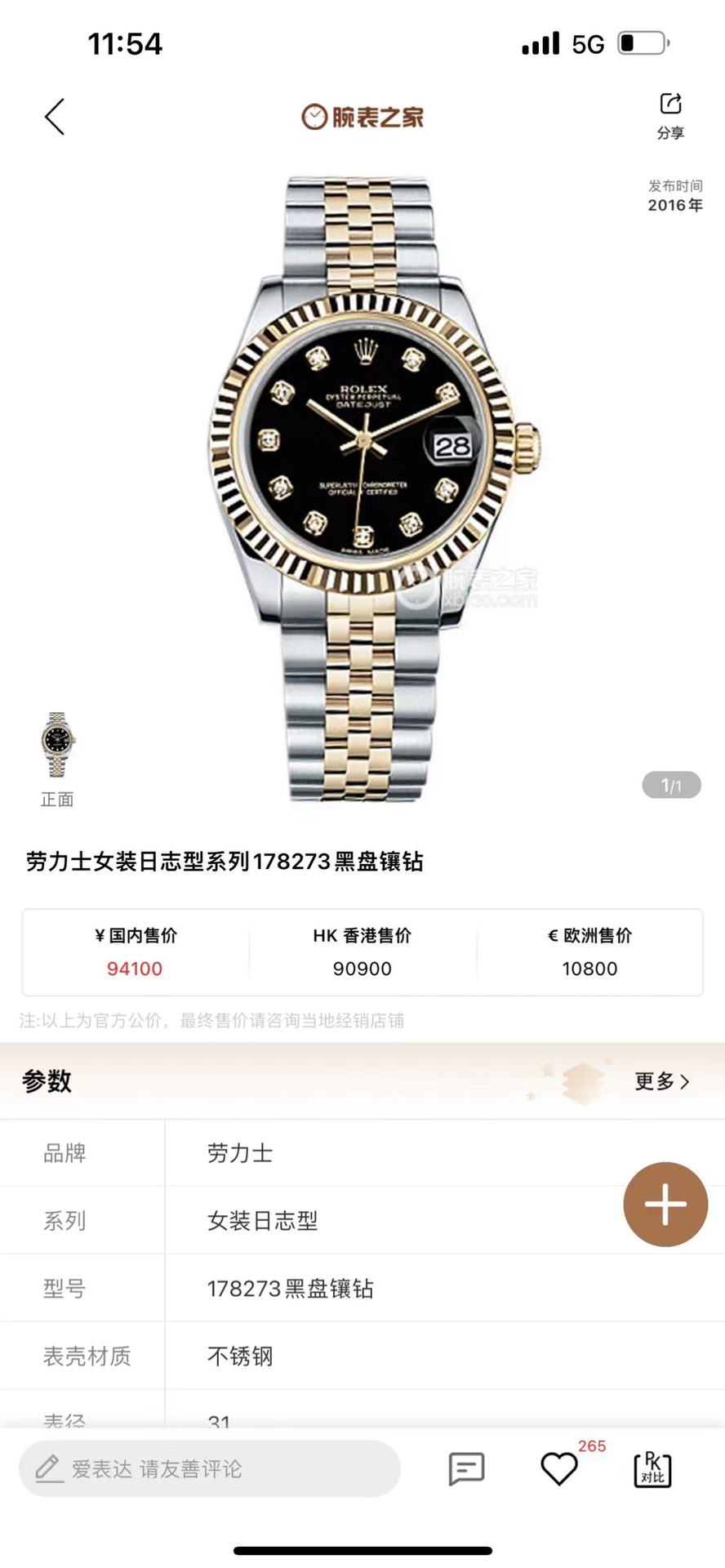The height and width of the screenshot is (1568, 725).
Task: Tap the floating plus button
Action: pos(665,1204)
